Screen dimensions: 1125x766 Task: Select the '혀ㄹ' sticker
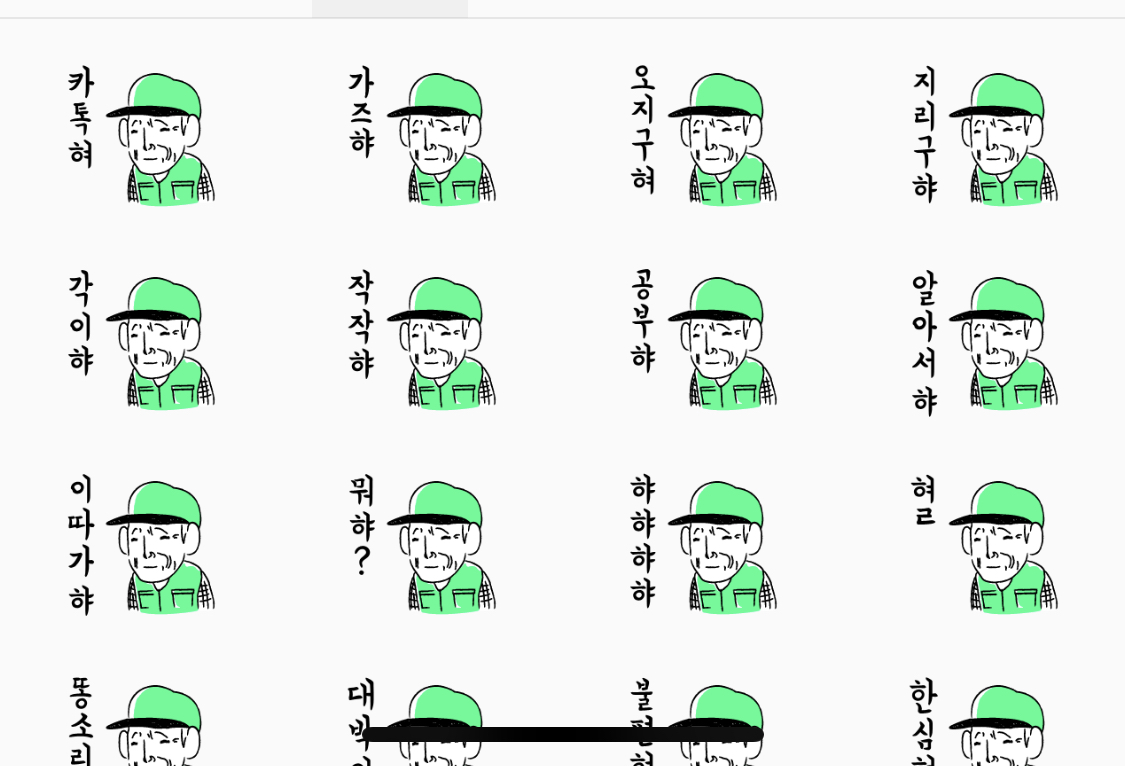985,545
